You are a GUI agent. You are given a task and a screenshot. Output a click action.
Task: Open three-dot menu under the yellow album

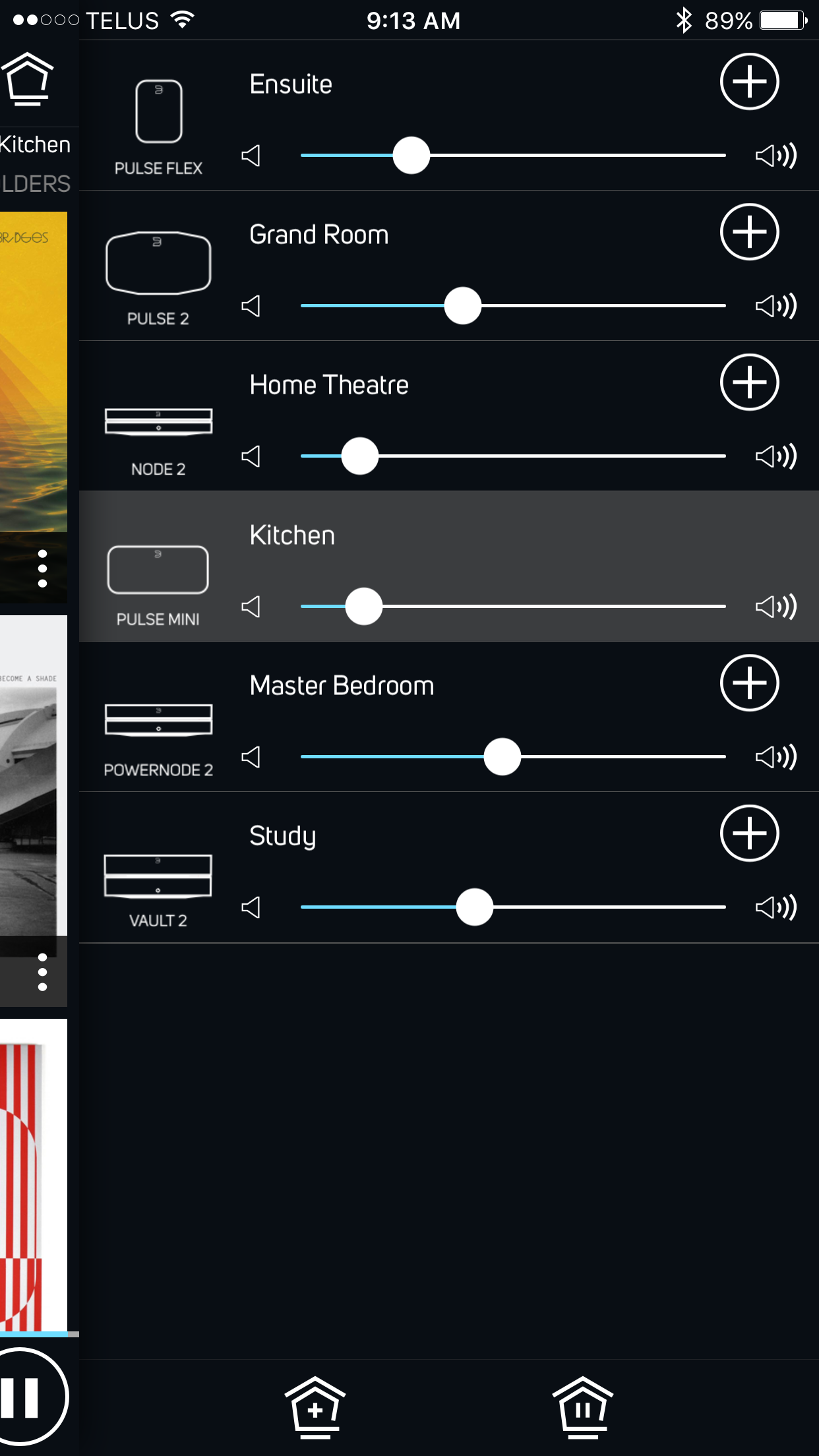42,568
